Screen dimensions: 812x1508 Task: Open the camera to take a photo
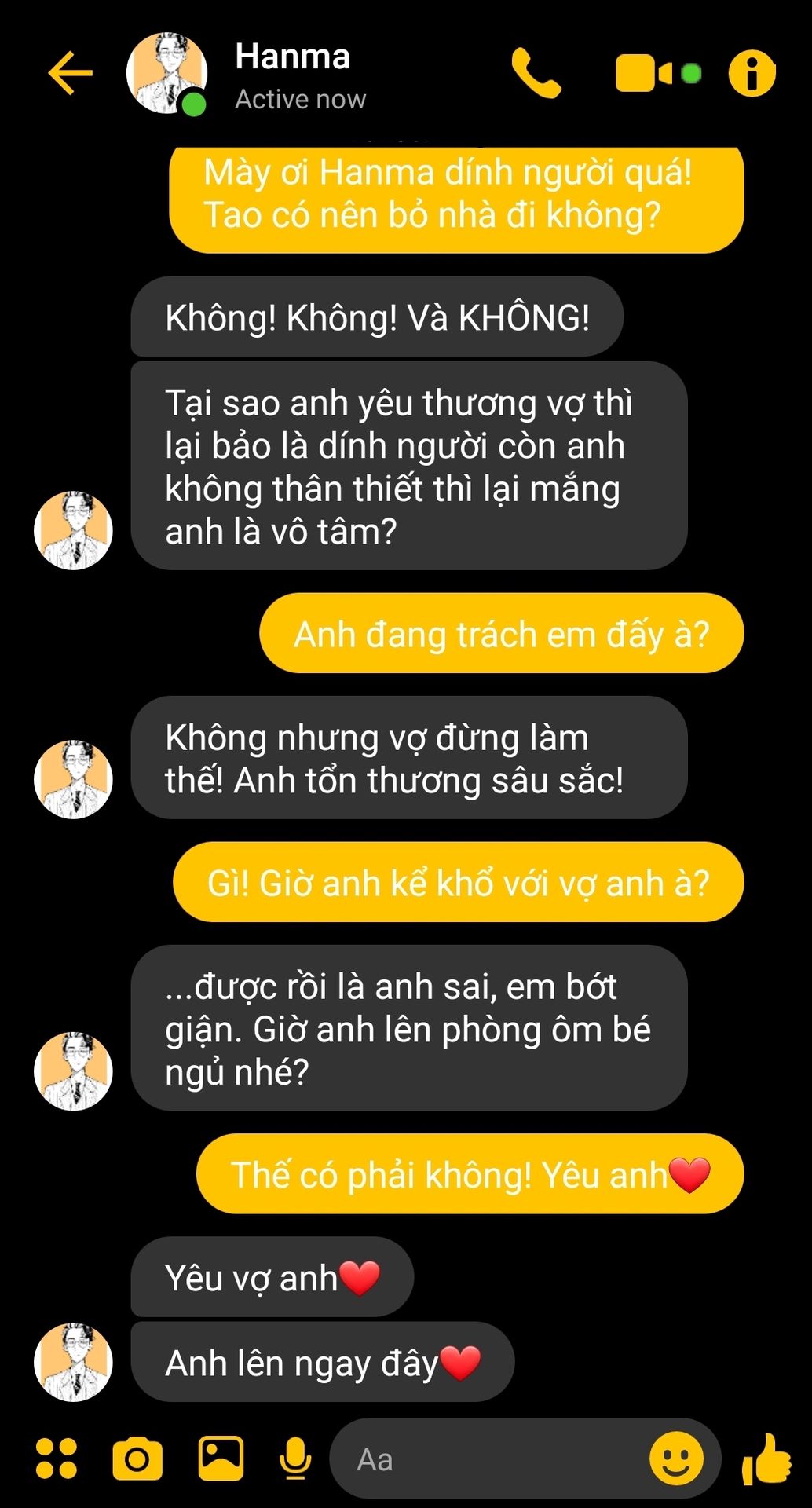point(137,1459)
